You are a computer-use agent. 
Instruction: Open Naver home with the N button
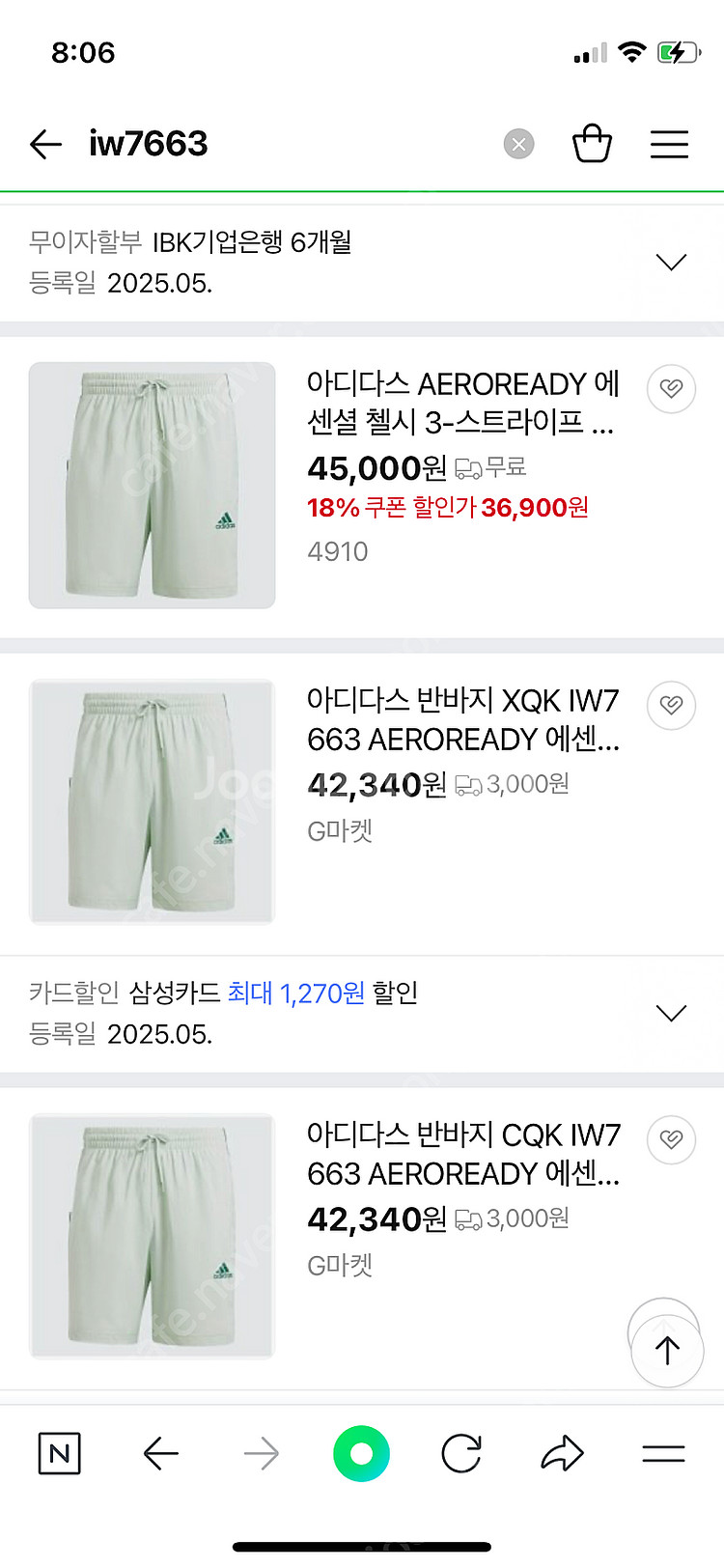coord(60,1453)
